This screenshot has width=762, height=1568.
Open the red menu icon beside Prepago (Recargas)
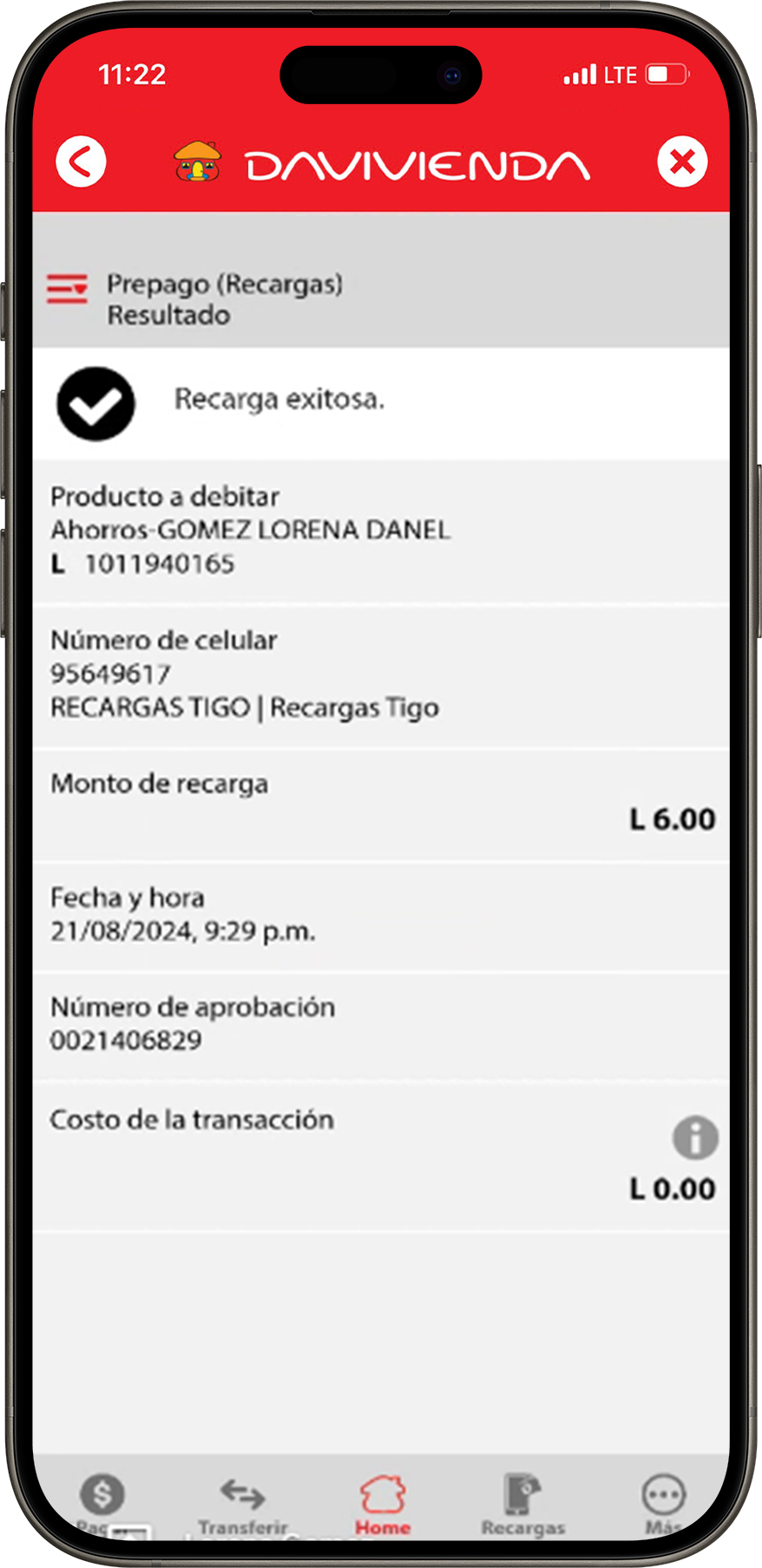(x=67, y=288)
